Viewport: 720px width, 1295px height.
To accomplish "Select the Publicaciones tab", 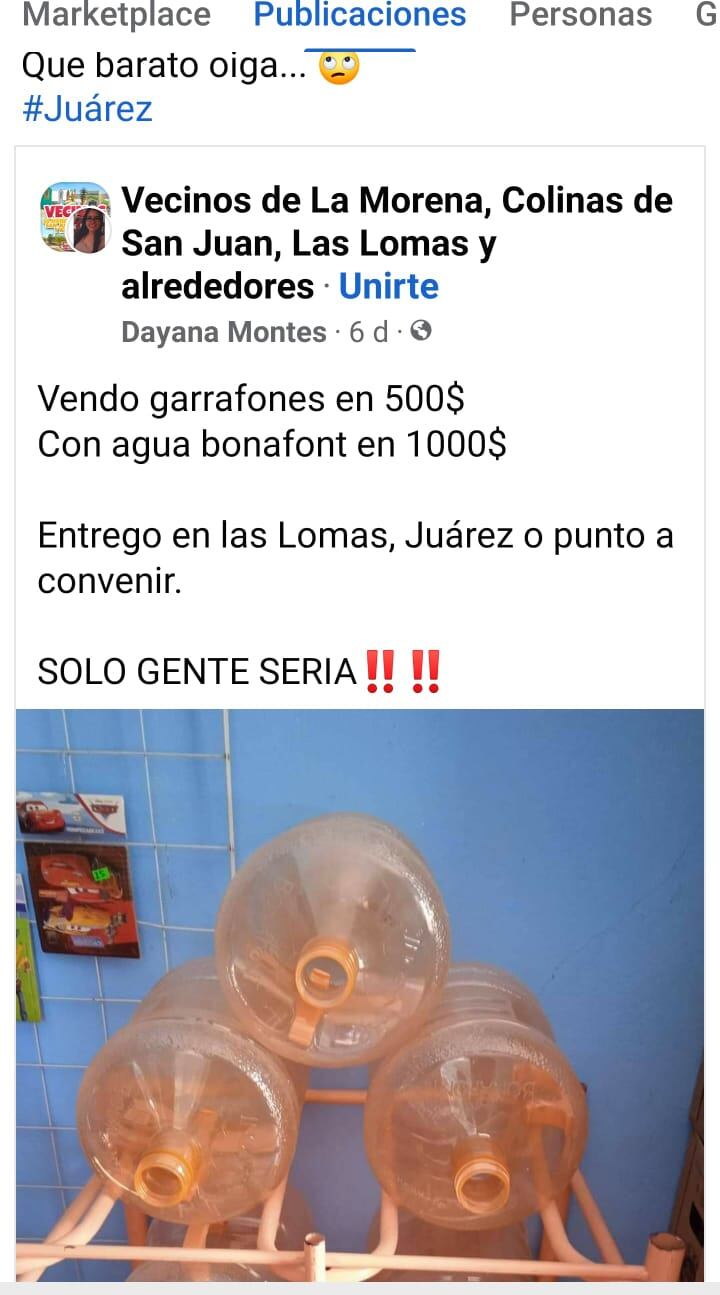I will pos(360,15).
